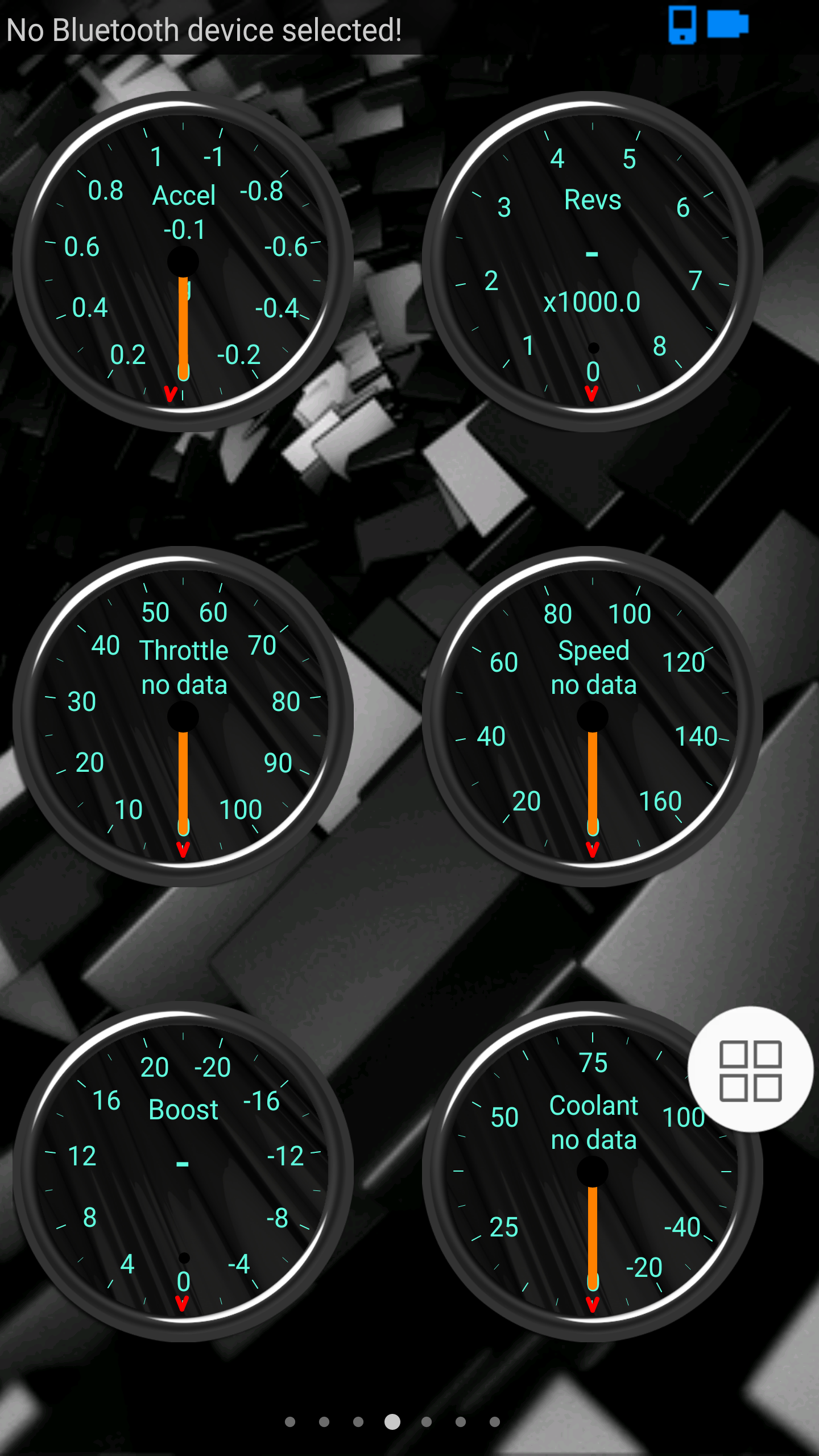
Task: Tap the blue OBD adapter icon
Action: [727, 25]
